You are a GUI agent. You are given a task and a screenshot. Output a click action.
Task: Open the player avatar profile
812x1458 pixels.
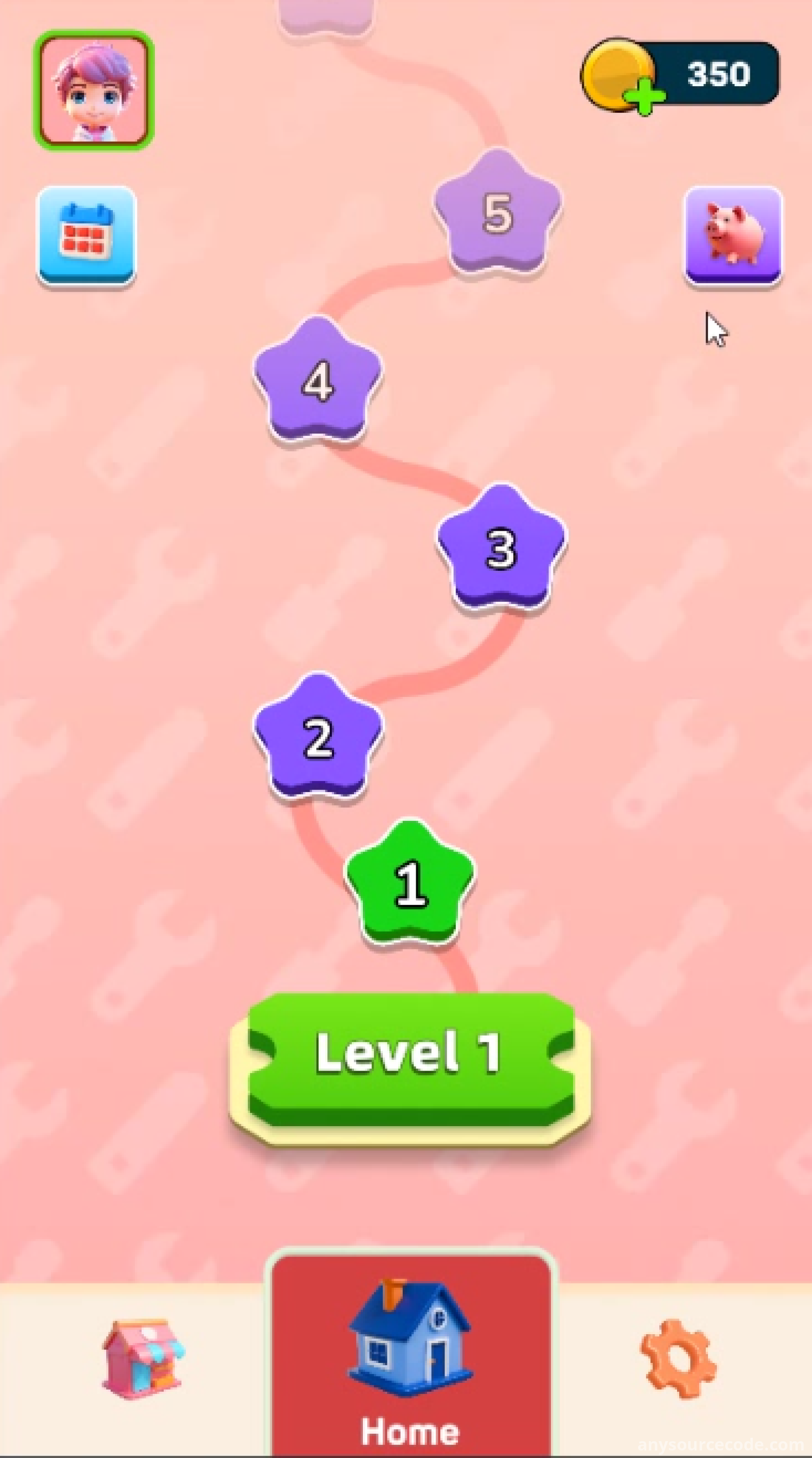93,90
